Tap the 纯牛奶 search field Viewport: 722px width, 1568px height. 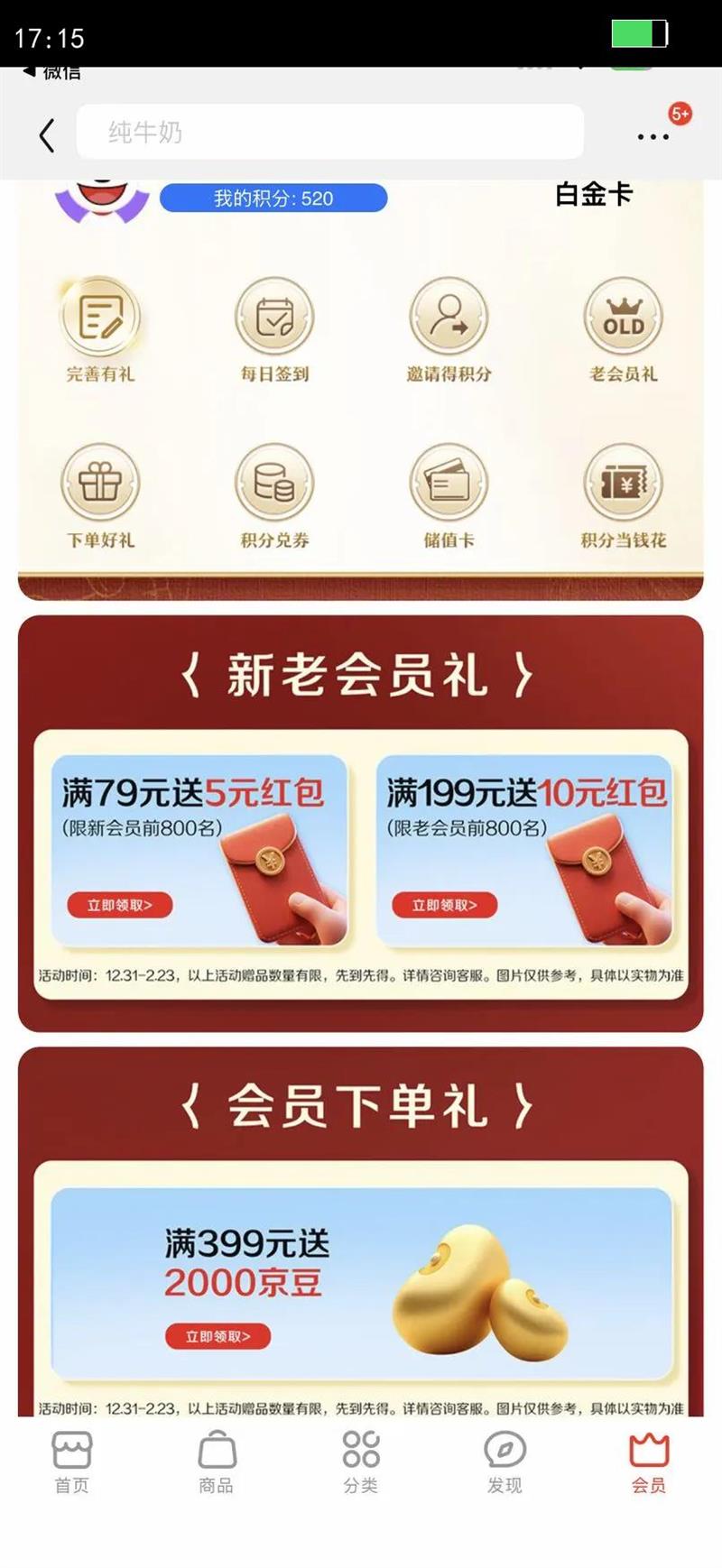329,132
